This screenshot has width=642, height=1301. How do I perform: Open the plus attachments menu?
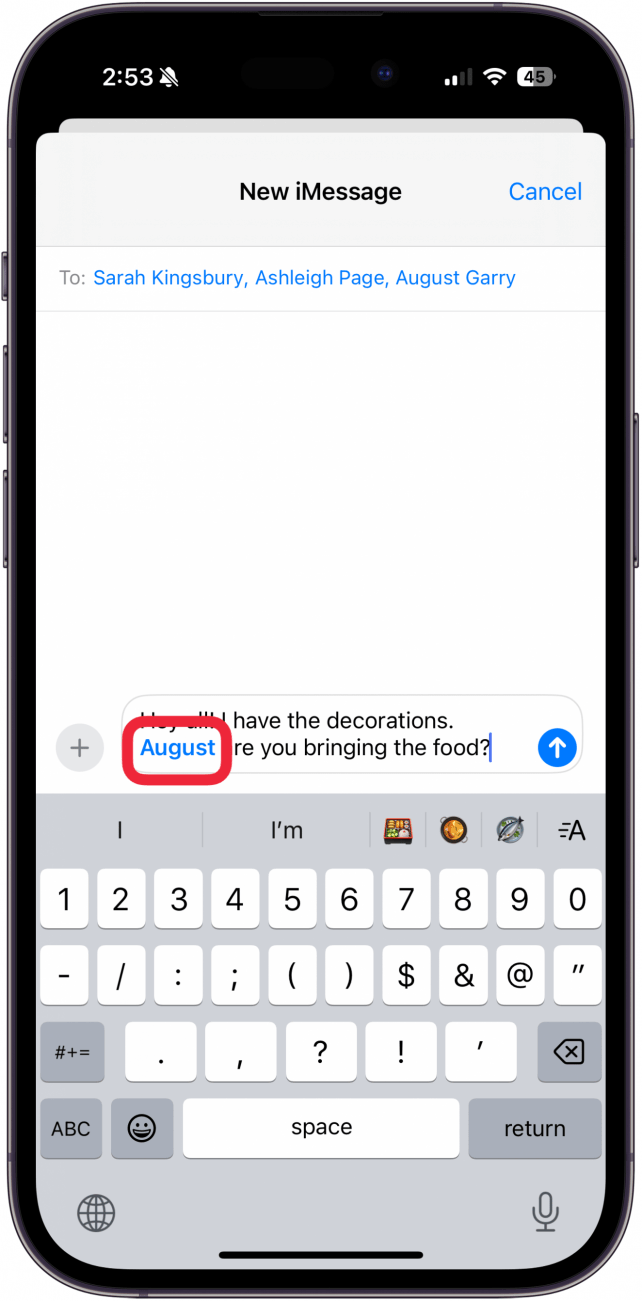tap(80, 747)
